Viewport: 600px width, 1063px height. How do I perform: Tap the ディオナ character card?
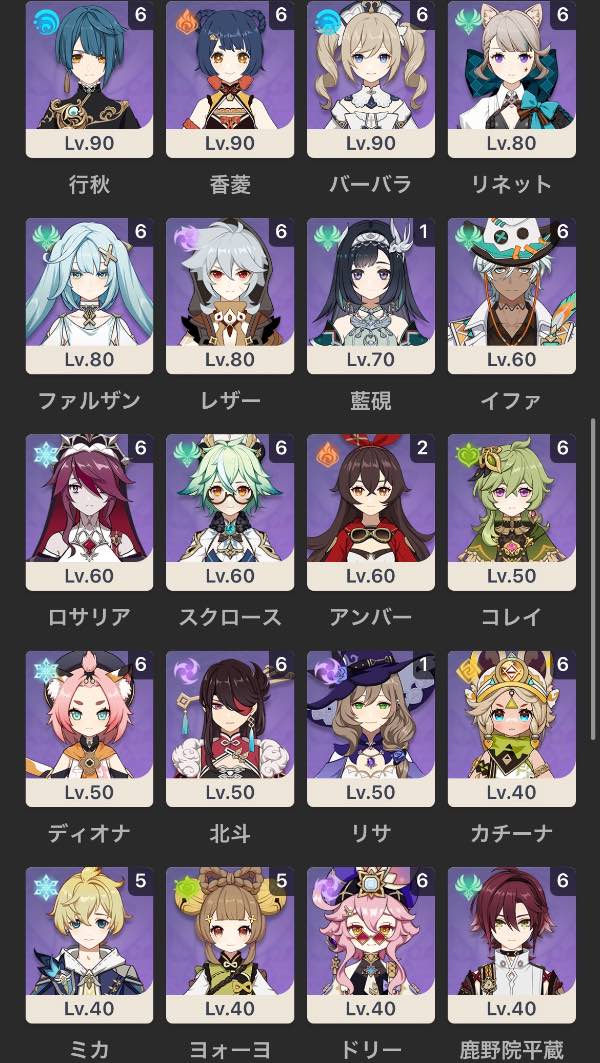89,728
